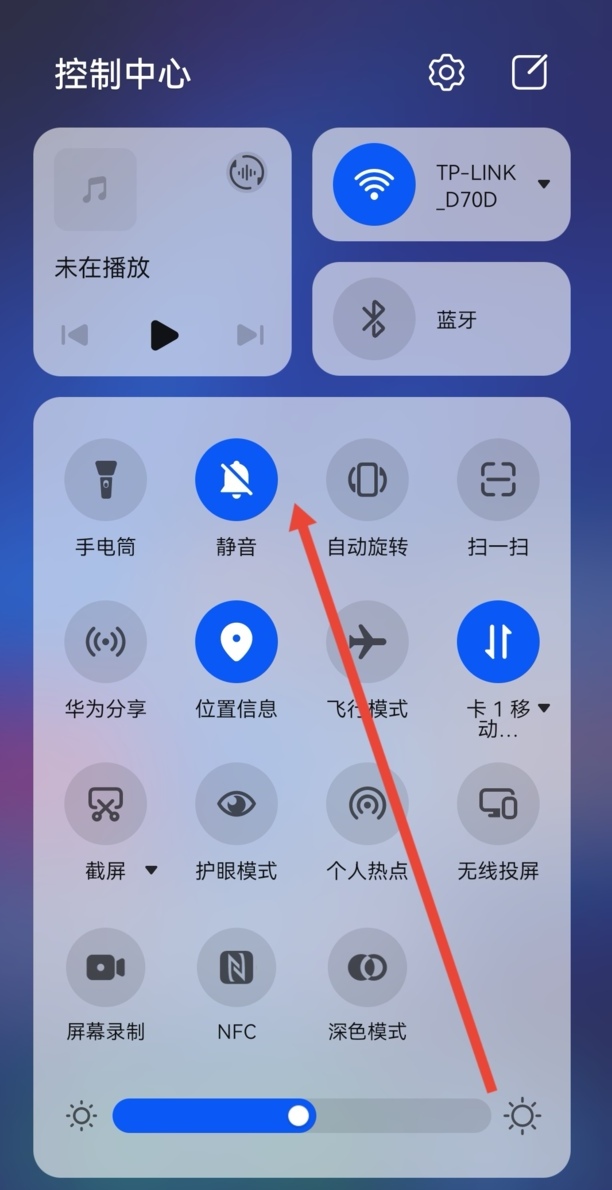Skip to the next track
This screenshot has width=612, height=1190.
click(250, 335)
